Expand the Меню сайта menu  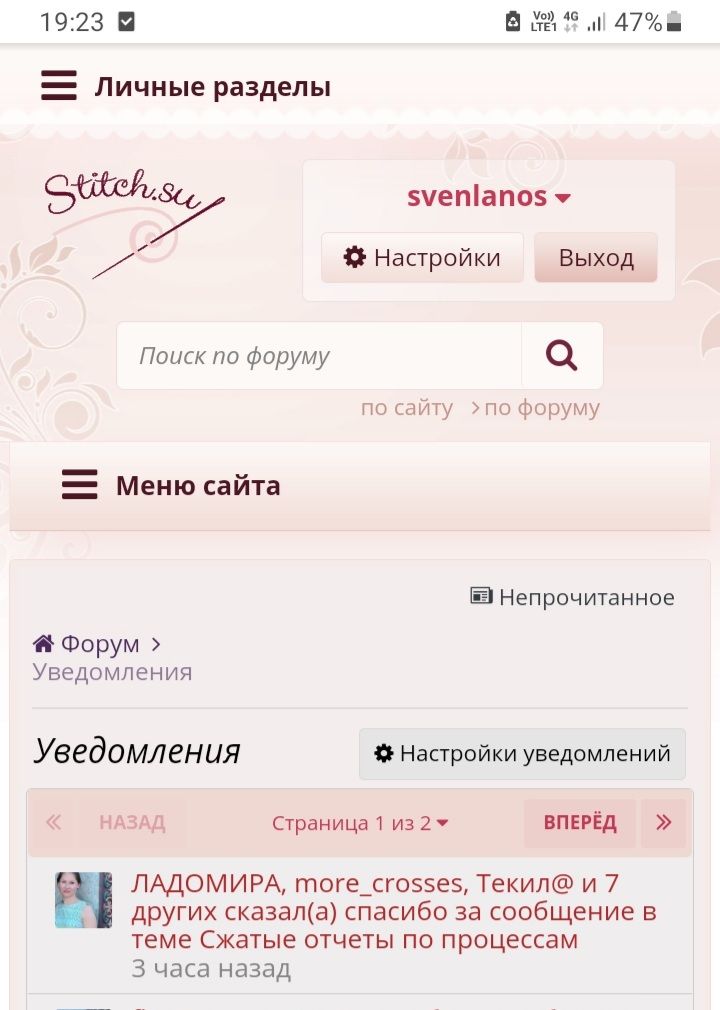click(x=171, y=486)
